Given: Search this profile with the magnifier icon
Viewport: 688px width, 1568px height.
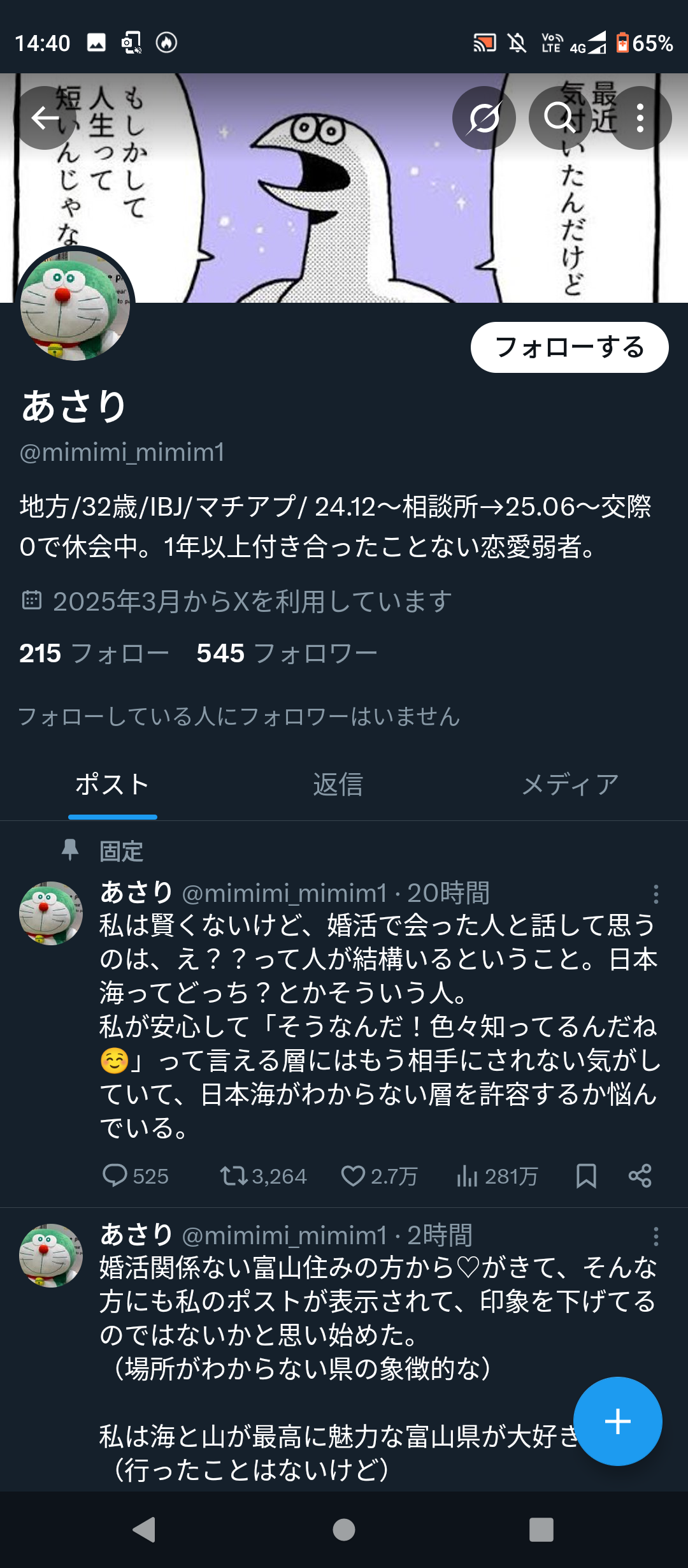Looking at the screenshot, I should pyautogui.click(x=560, y=118).
